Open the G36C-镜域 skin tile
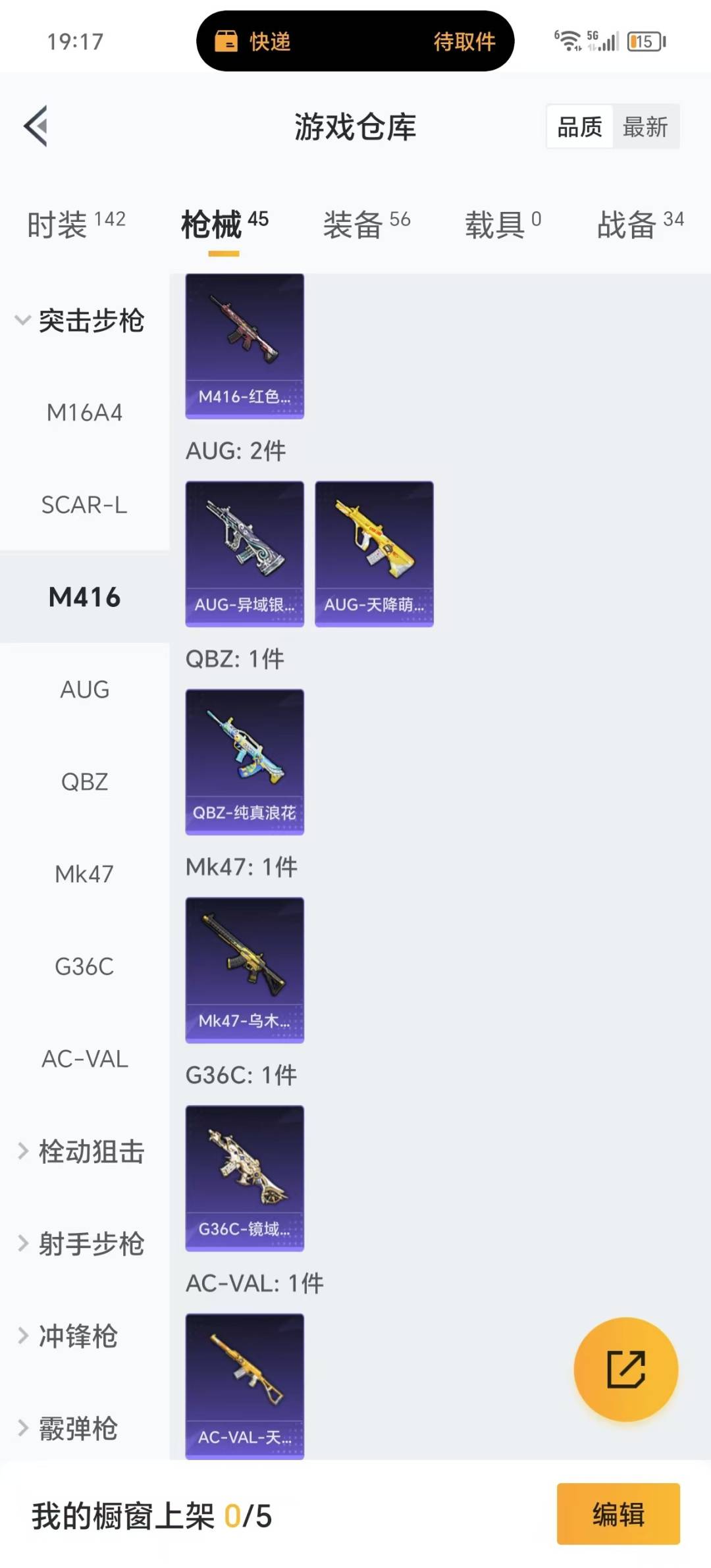The image size is (711, 1568). [x=245, y=1178]
